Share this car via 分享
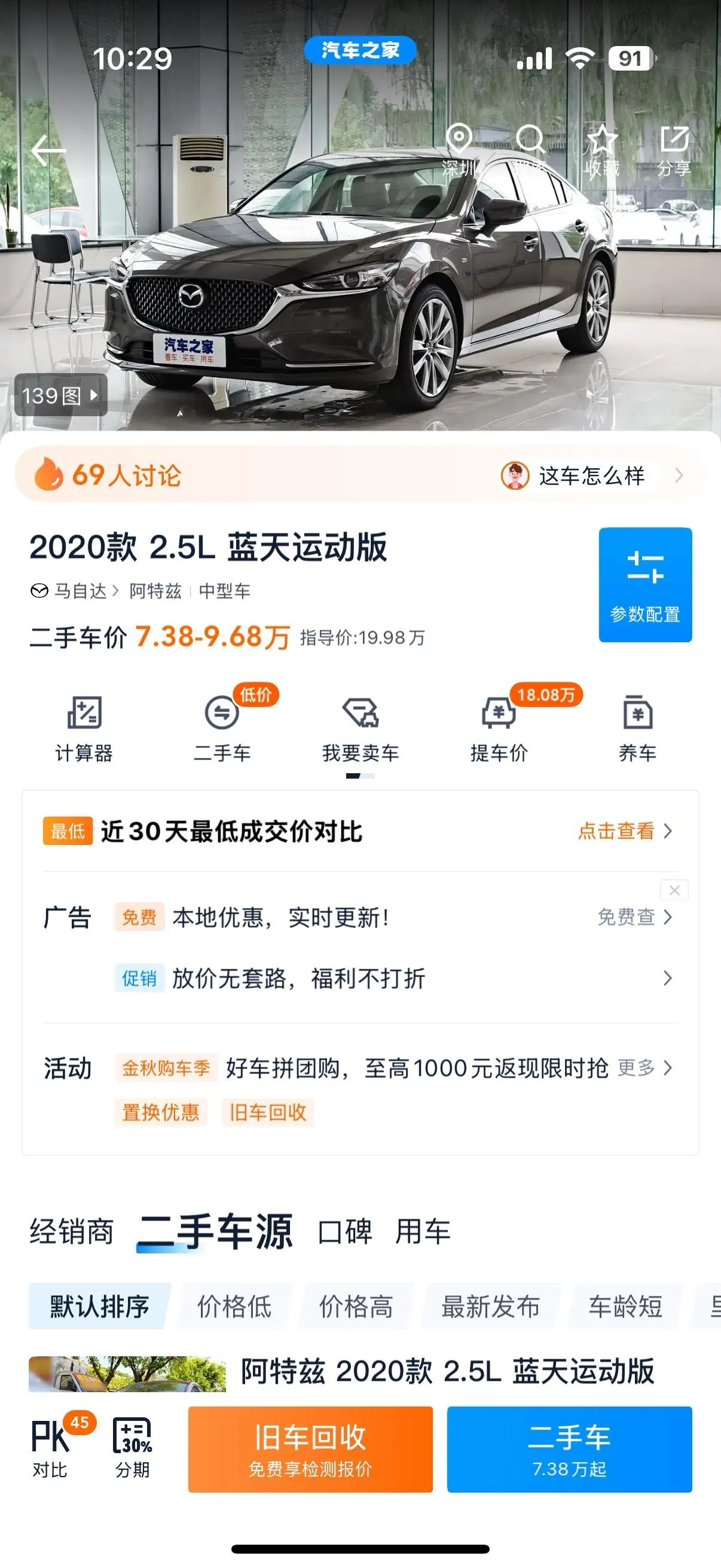Screen dimensions: 721x1568 674,150
